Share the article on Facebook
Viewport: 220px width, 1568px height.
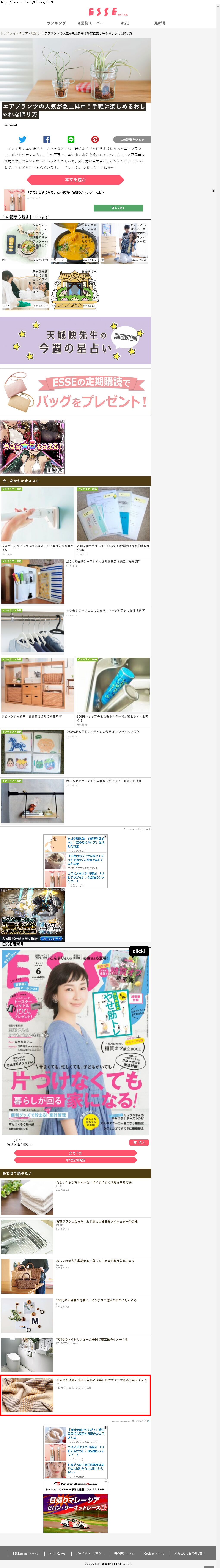[47, 139]
